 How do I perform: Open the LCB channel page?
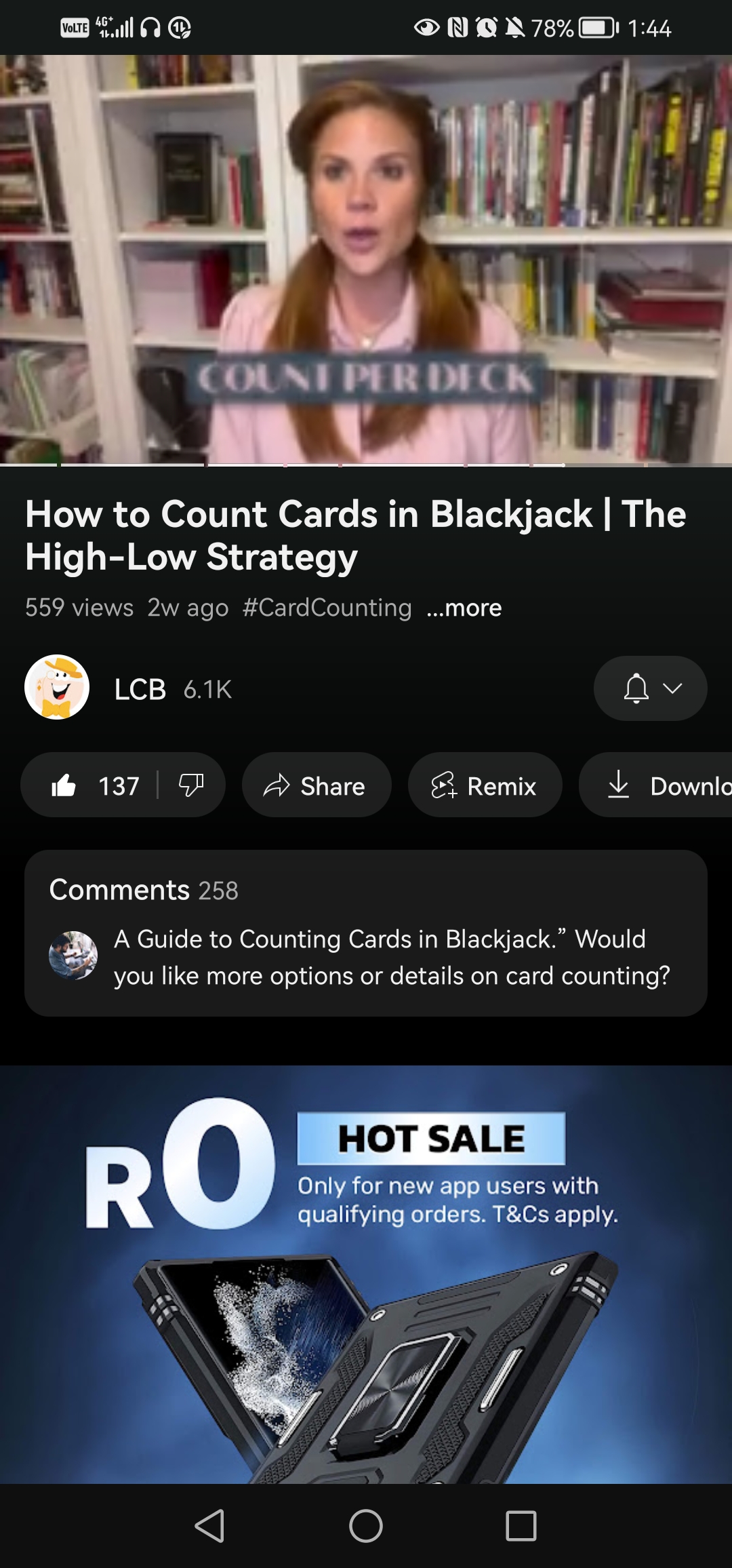[139, 689]
